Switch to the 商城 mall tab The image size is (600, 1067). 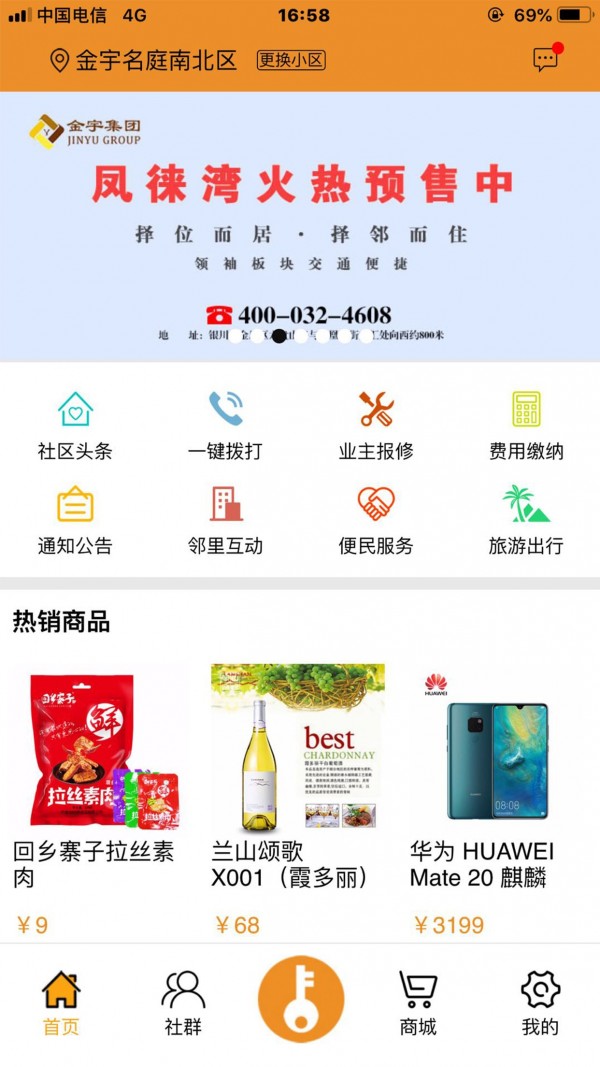(x=418, y=1003)
